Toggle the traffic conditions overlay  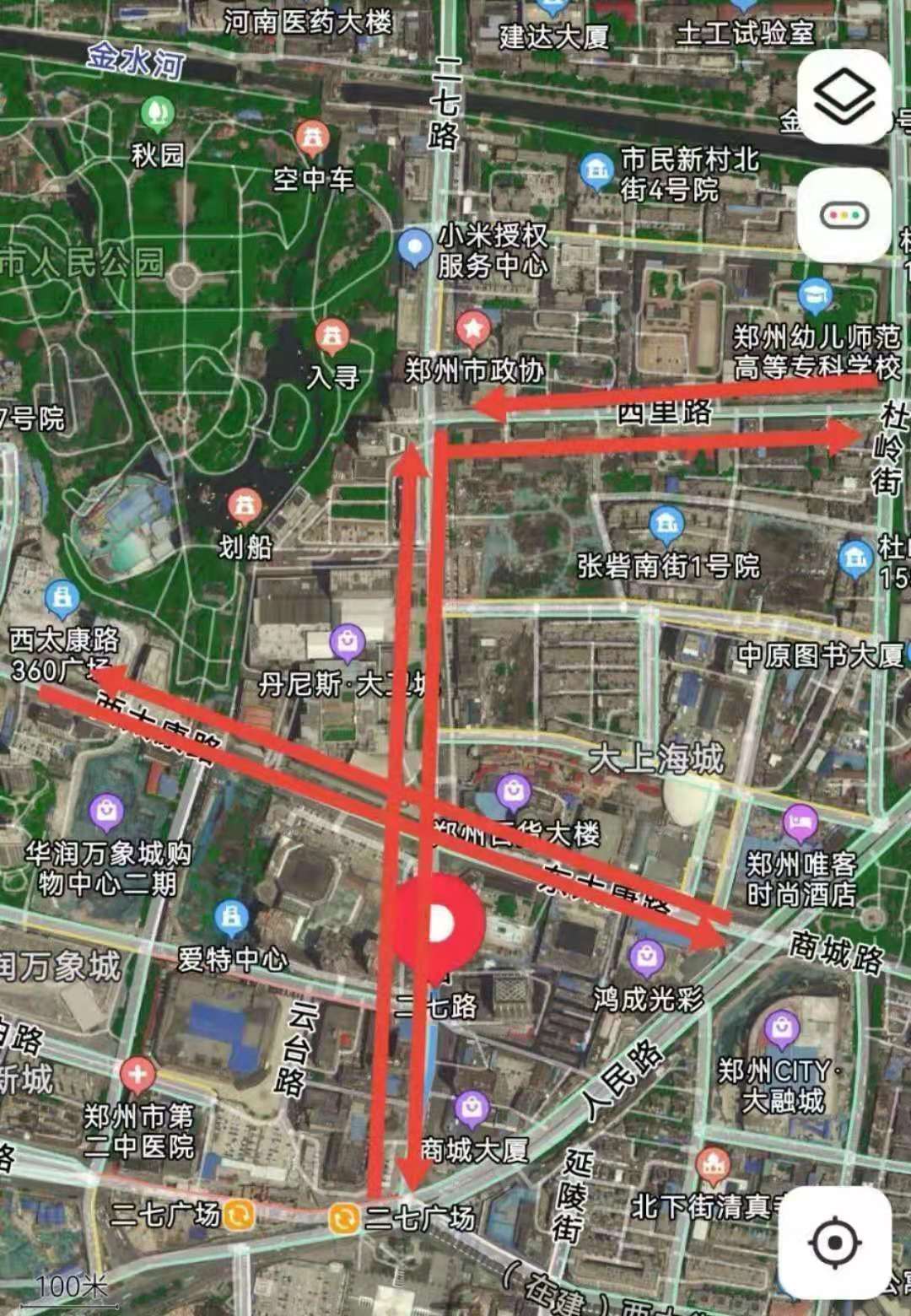pyautogui.click(x=844, y=216)
